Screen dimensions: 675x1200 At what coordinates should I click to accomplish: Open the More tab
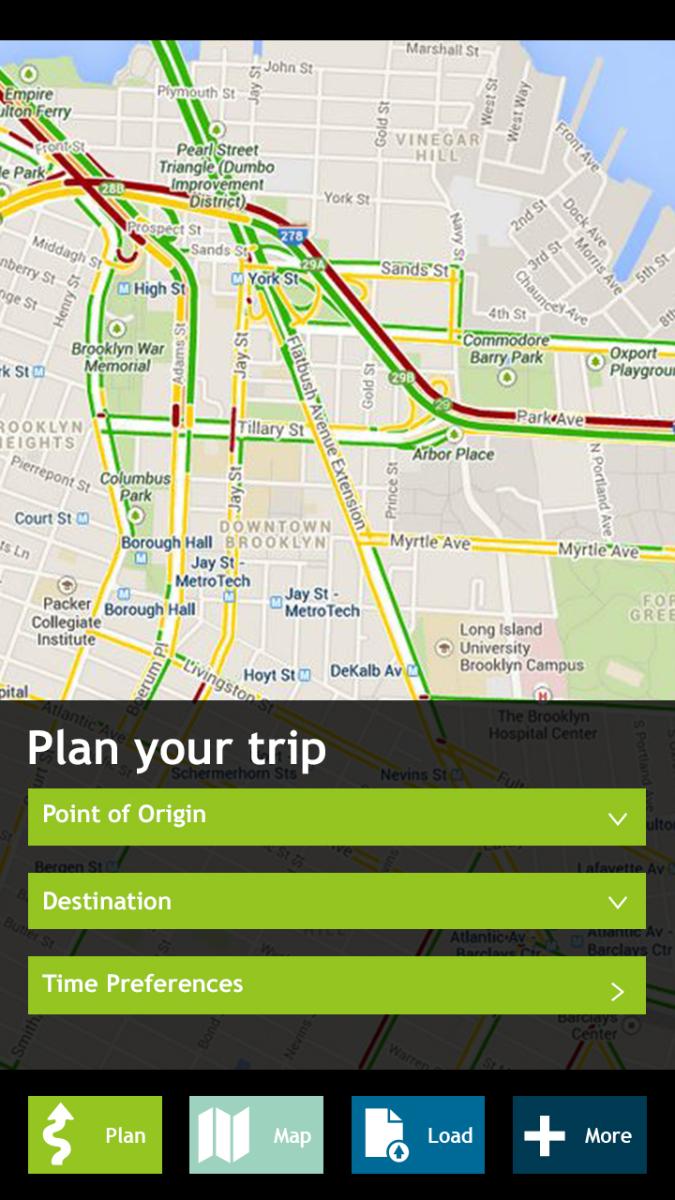[580, 1135]
